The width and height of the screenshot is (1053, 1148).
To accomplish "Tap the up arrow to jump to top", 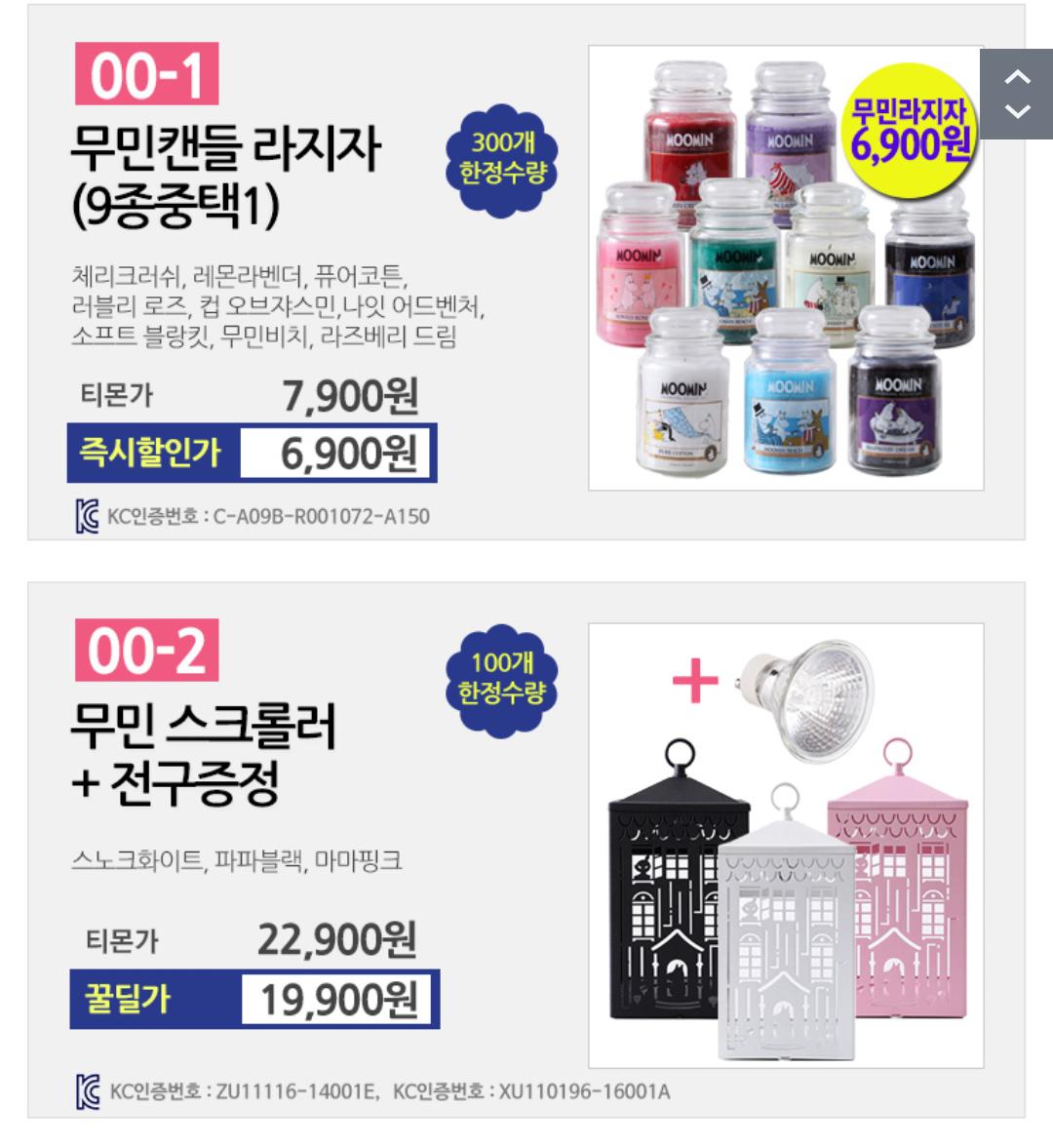I will click(1017, 76).
